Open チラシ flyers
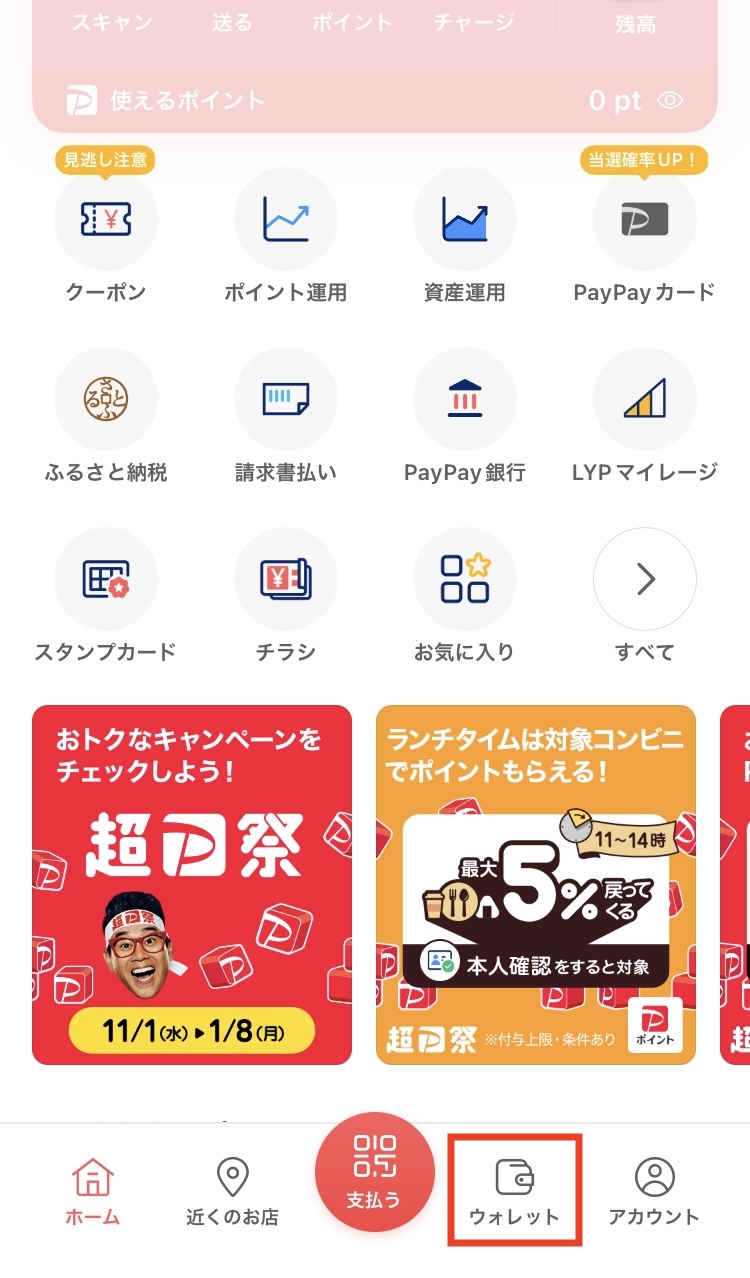750x1278 pixels. (x=285, y=580)
